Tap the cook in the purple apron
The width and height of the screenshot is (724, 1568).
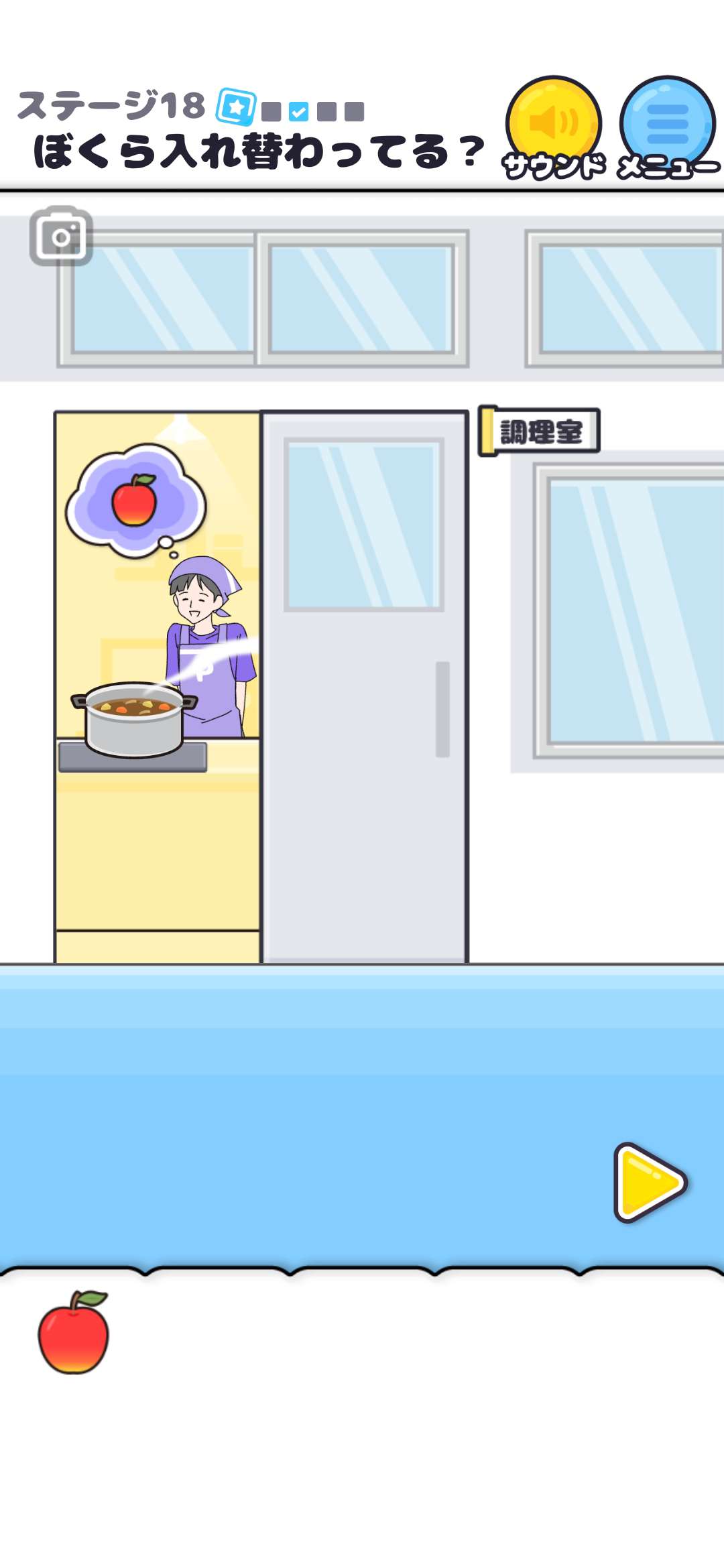[x=210, y=647]
